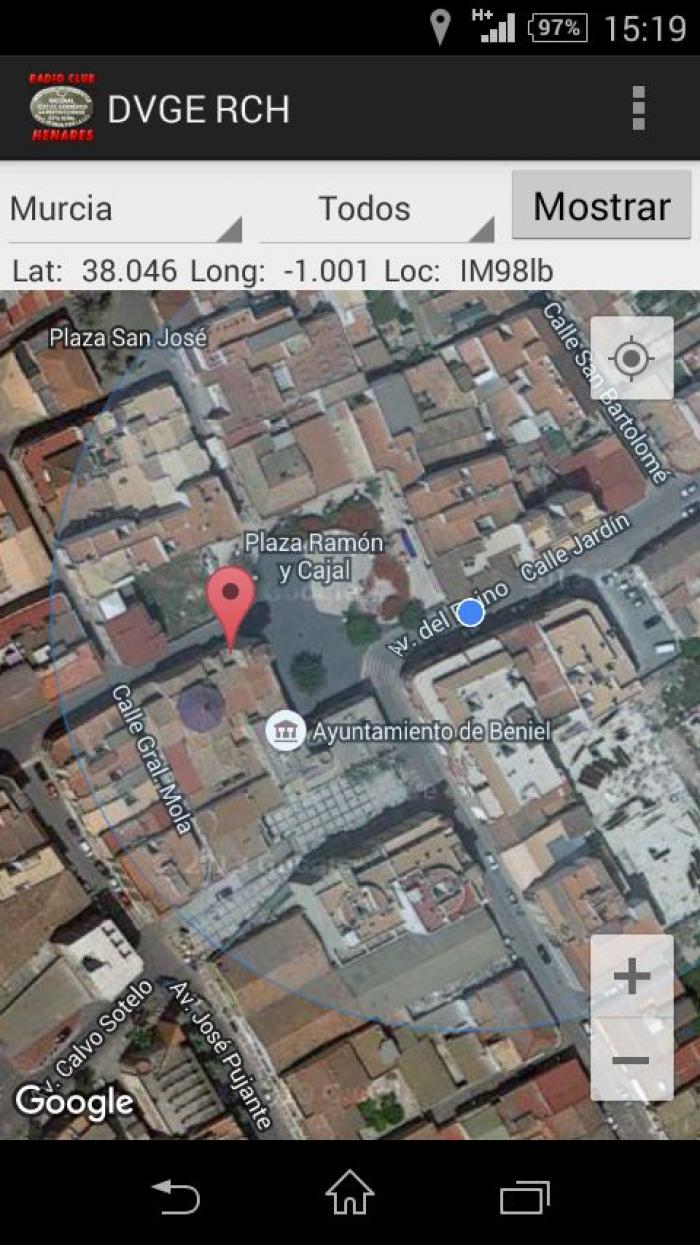Screen dimensions: 700x1245
Task: Open Ayuntamiento de Beniel place marker
Action: click(286, 731)
